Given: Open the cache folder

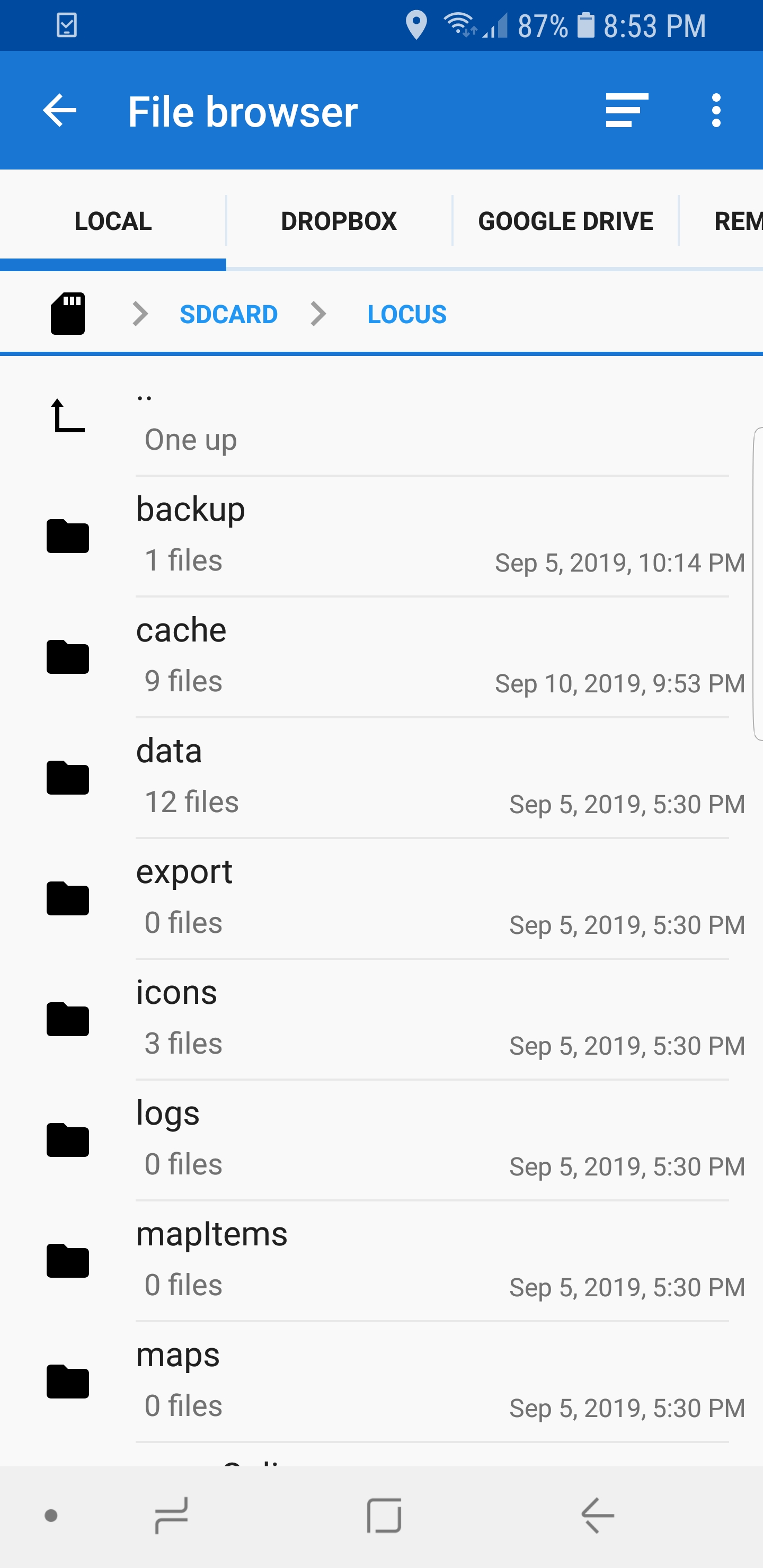Looking at the screenshot, I should [381, 656].
